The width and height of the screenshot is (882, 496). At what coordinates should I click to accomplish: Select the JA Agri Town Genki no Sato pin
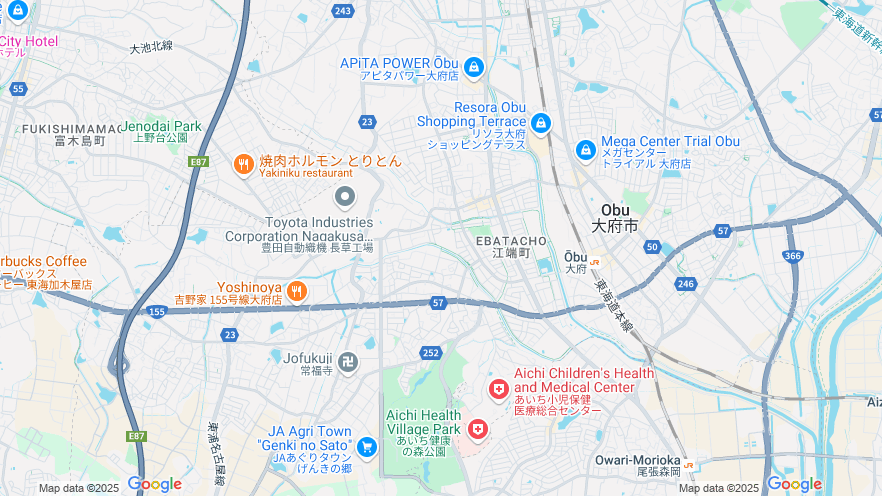point(366,447)
